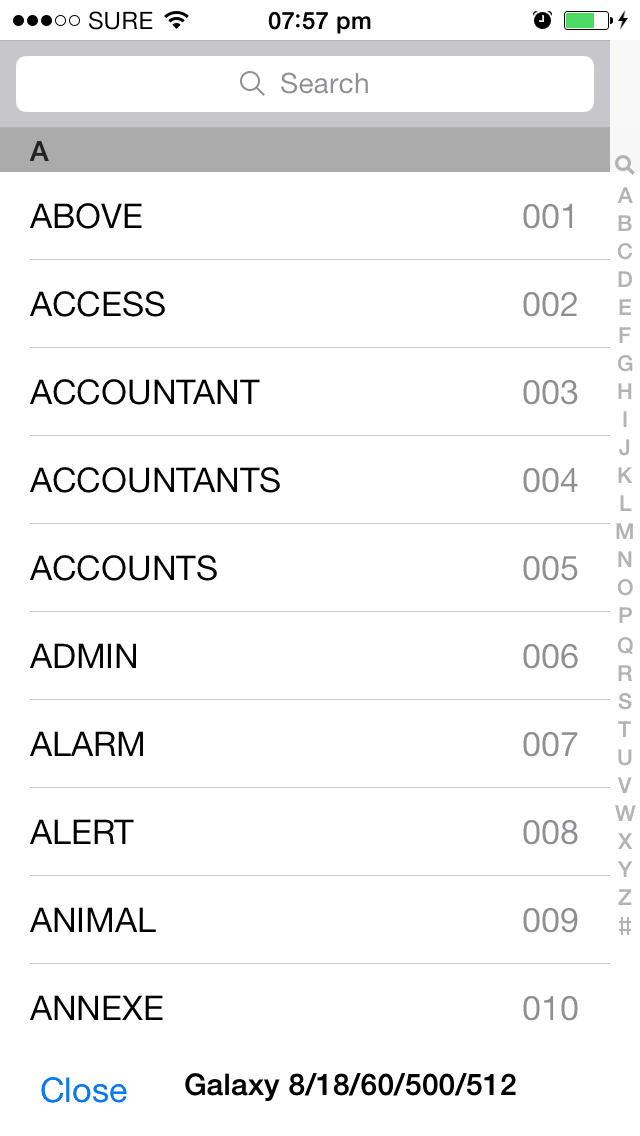Open the ACCOUNTANT entry 003

[304, 392]
